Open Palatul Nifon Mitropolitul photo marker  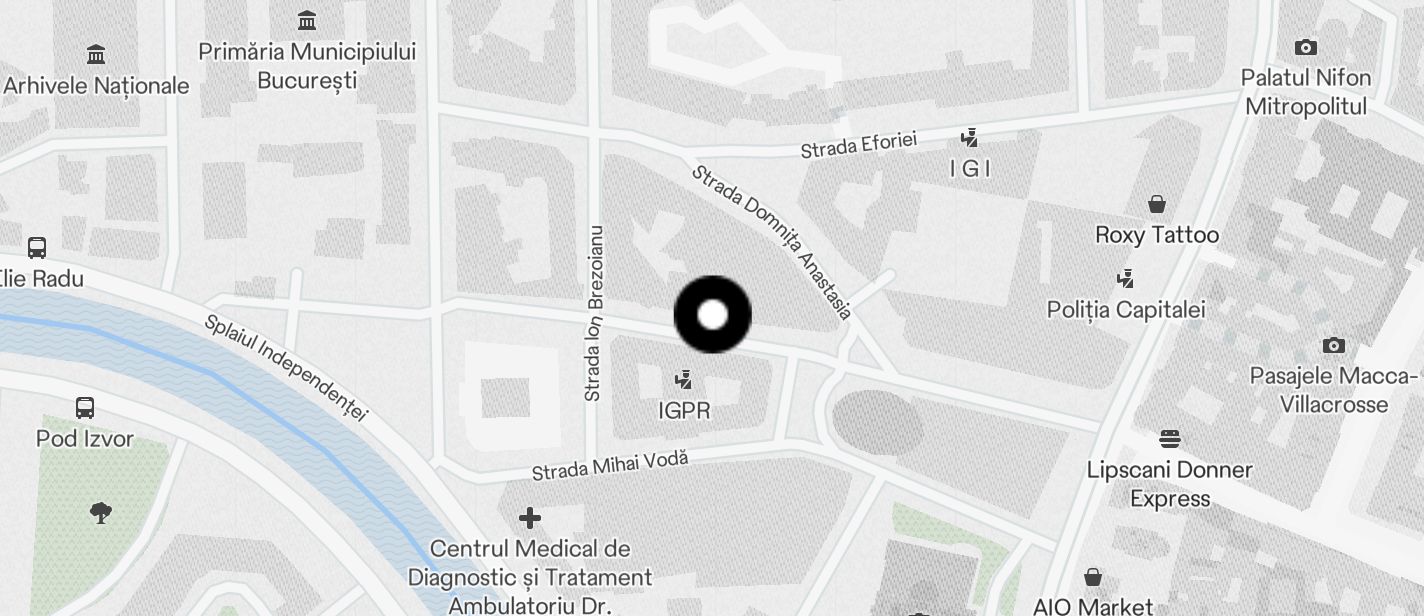point(1305,48)
